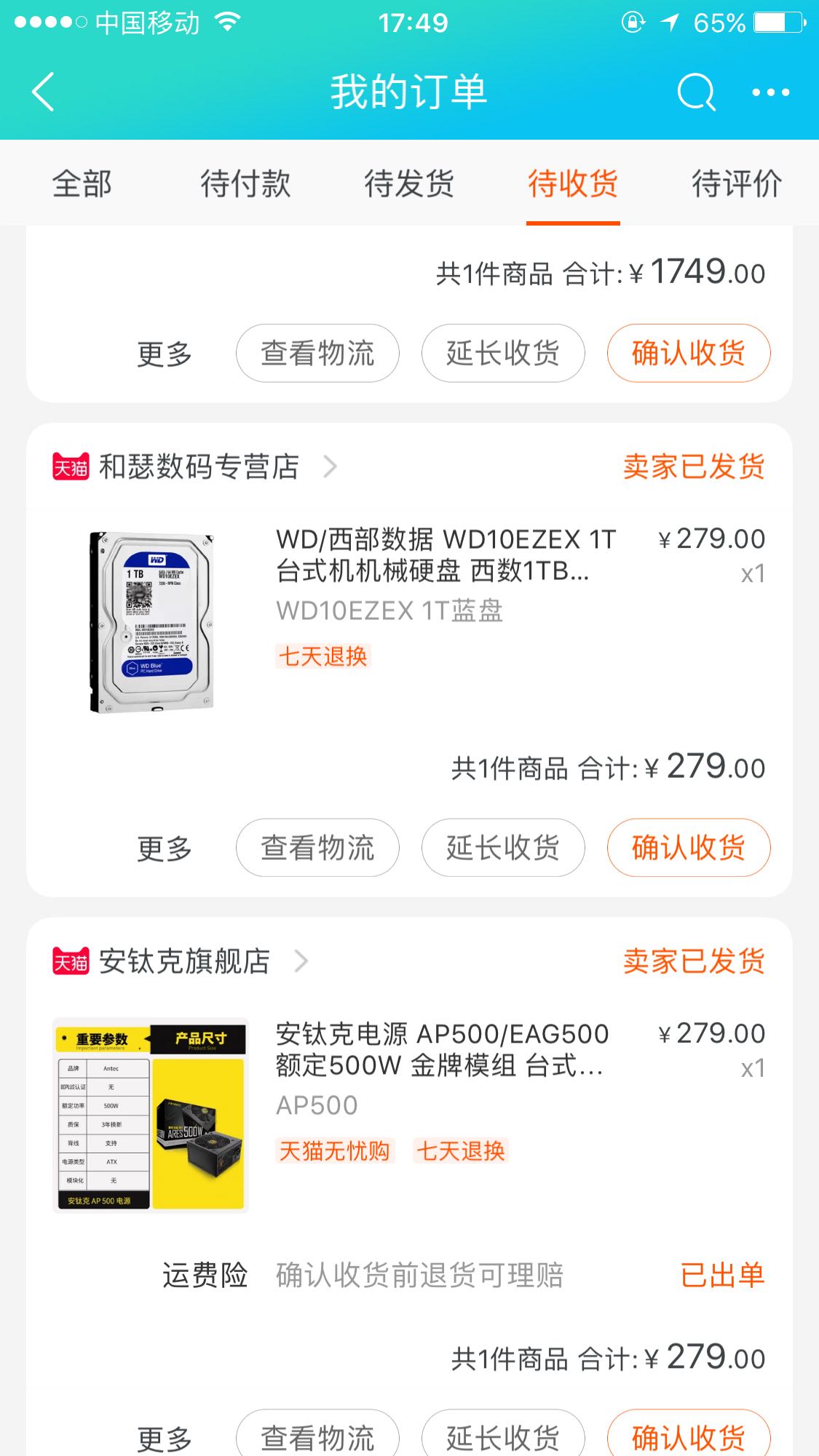Confirm receipt for the ¥1749.00 order
The image size is (819, 1456).
click(688, 354)
